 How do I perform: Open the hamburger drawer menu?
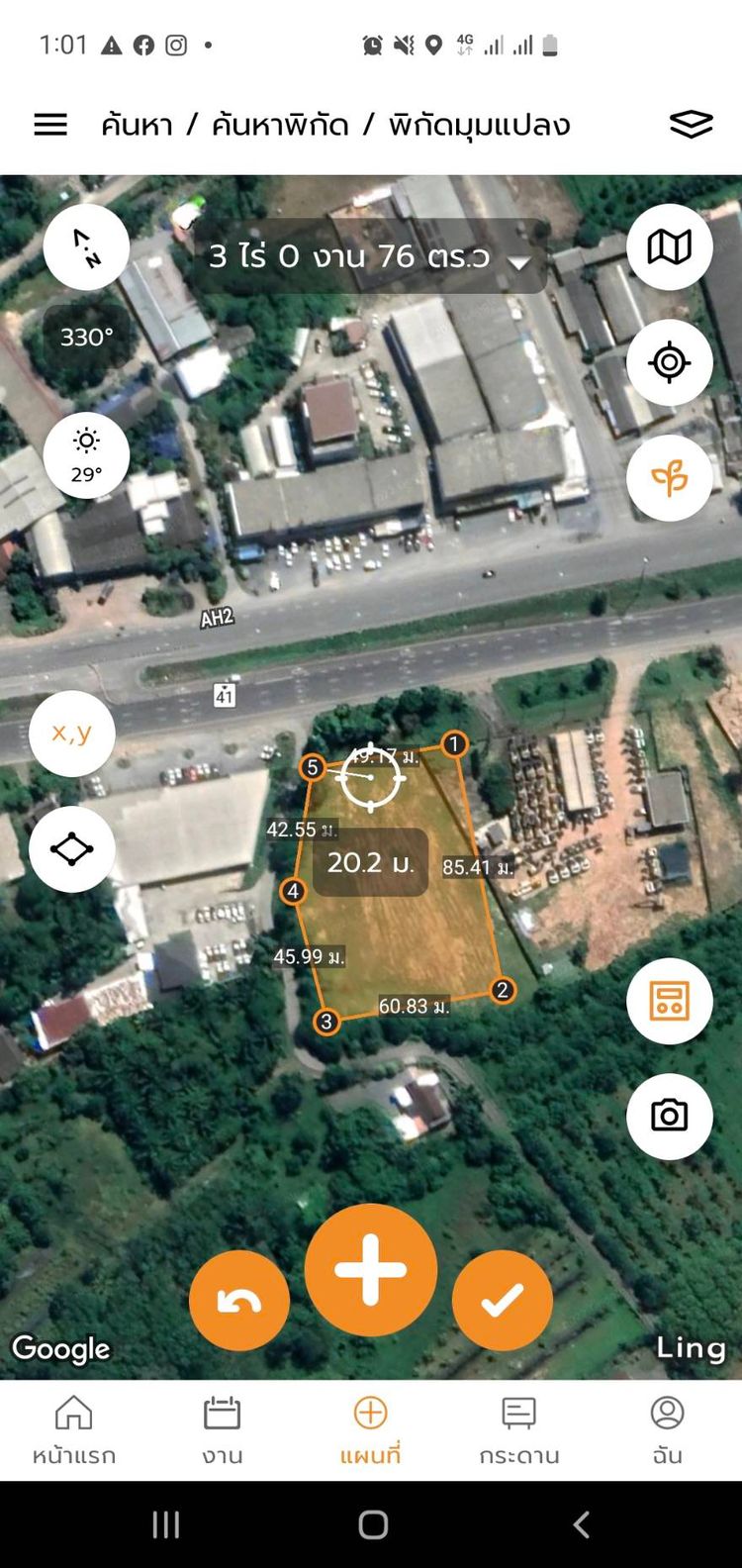[x=50, y=125]
